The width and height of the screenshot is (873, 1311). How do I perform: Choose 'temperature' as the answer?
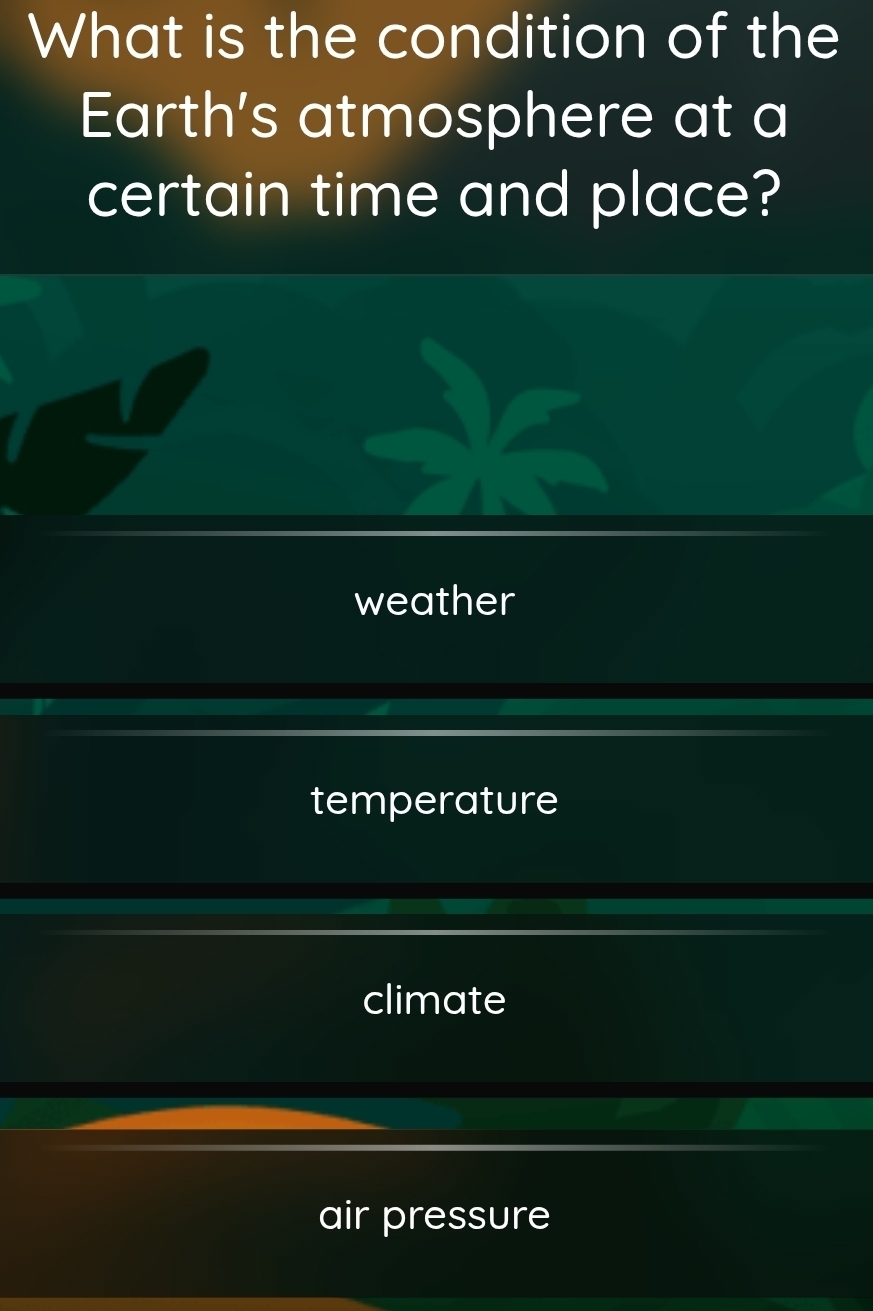(x=435, y=800)
